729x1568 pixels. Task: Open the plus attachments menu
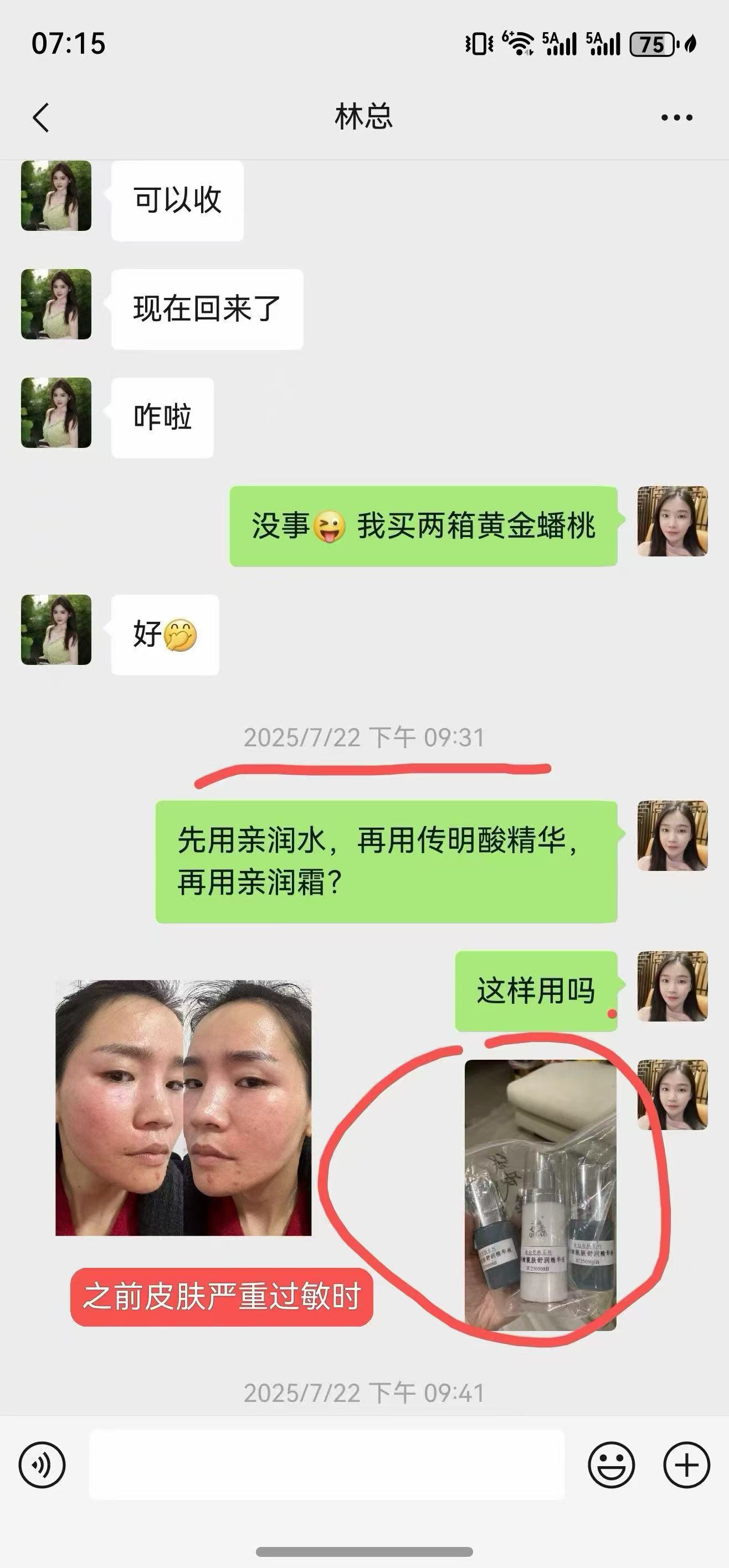coord(686,1464)
